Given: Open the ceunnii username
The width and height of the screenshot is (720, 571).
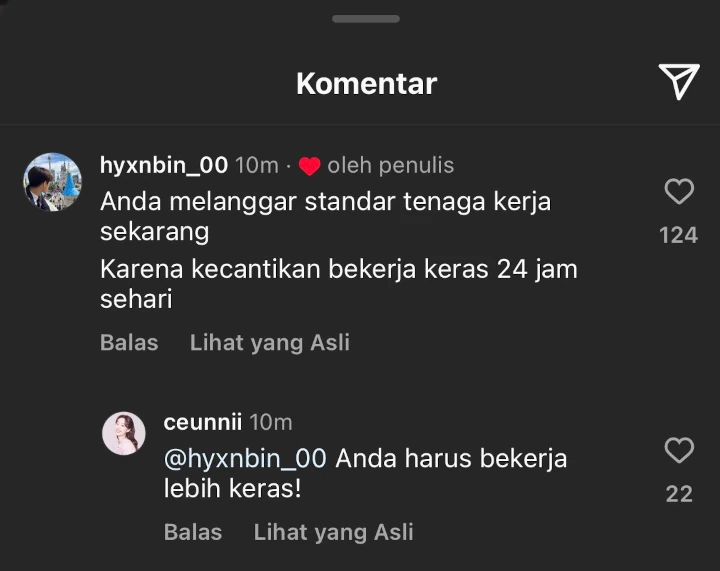Looking at the screenshot, I should point(203,422).
